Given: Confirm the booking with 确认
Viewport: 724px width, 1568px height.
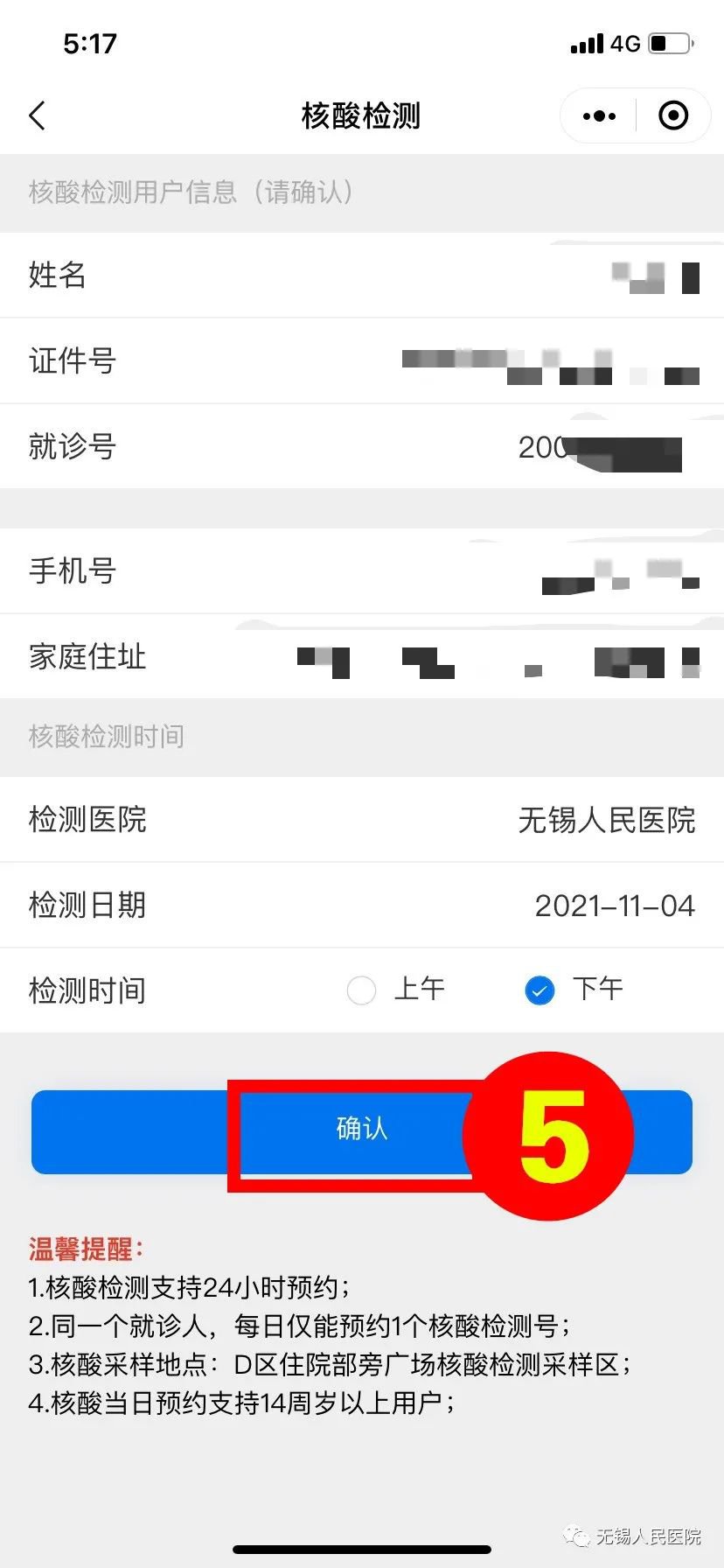Looking at the screenshot, I should [361, 1130].
